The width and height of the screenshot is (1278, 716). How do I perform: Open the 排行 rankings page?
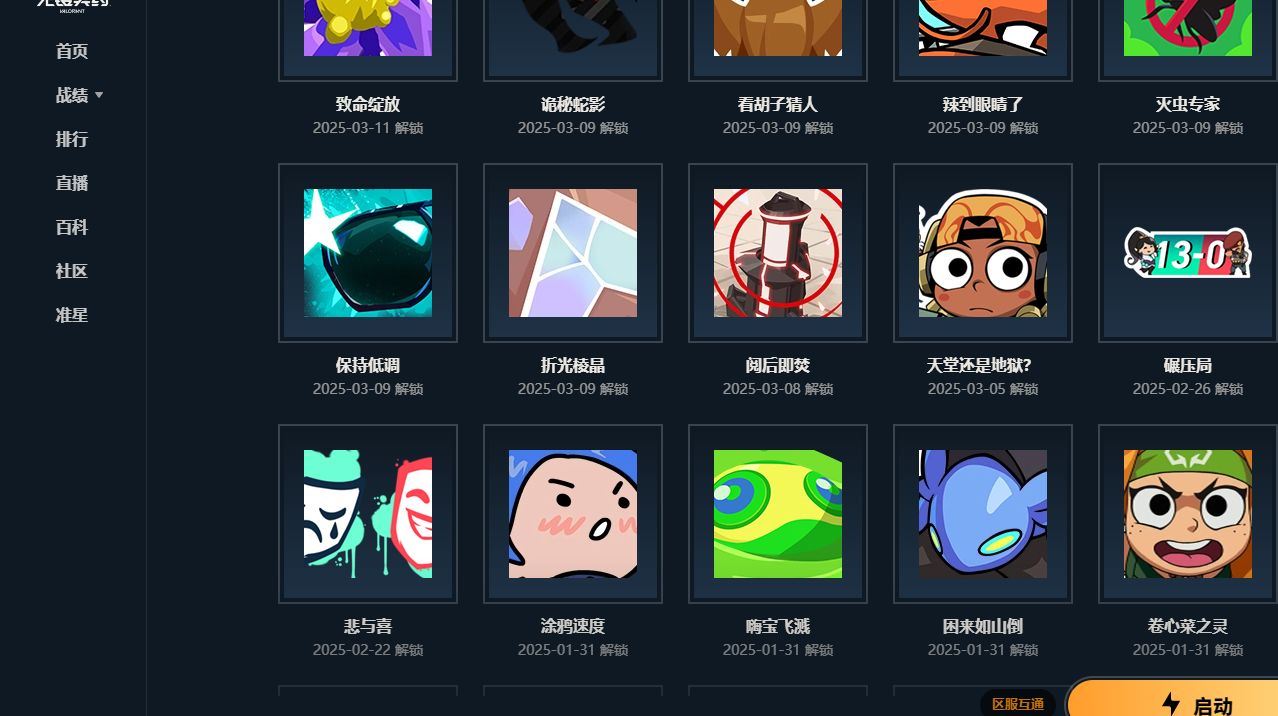click(x=72, y=139)
